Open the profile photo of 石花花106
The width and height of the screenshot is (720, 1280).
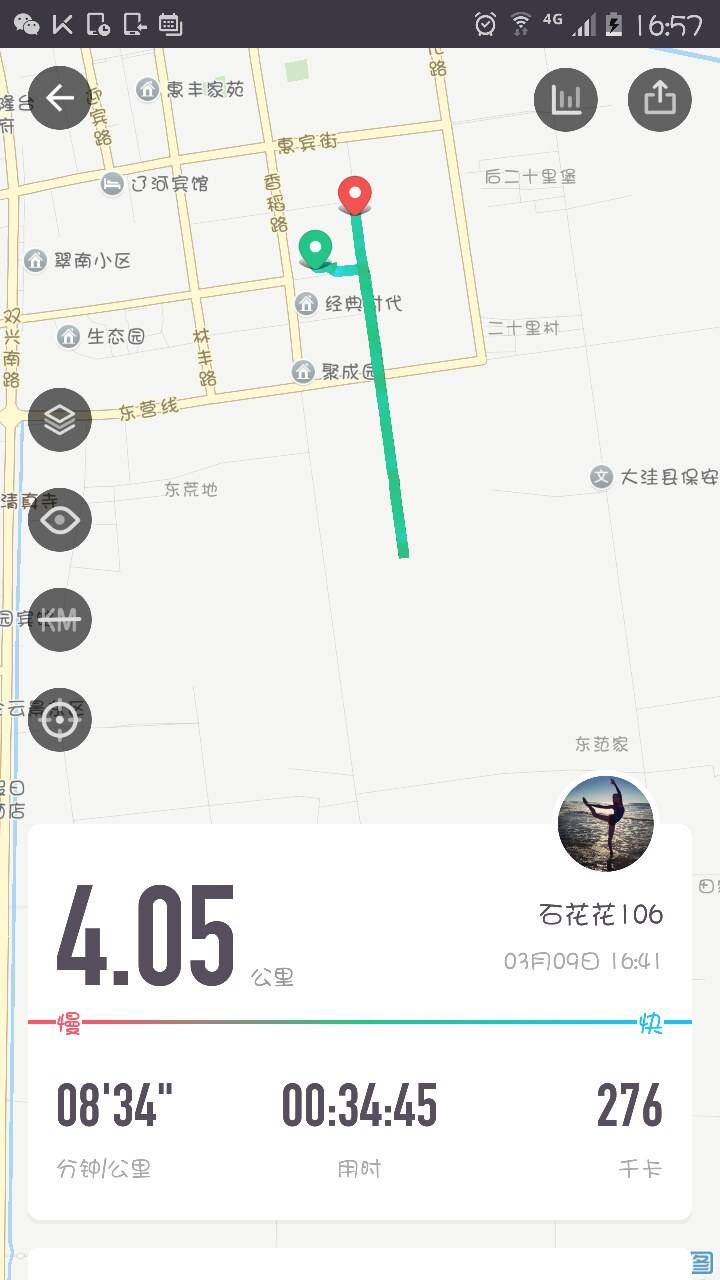(605, 823)
